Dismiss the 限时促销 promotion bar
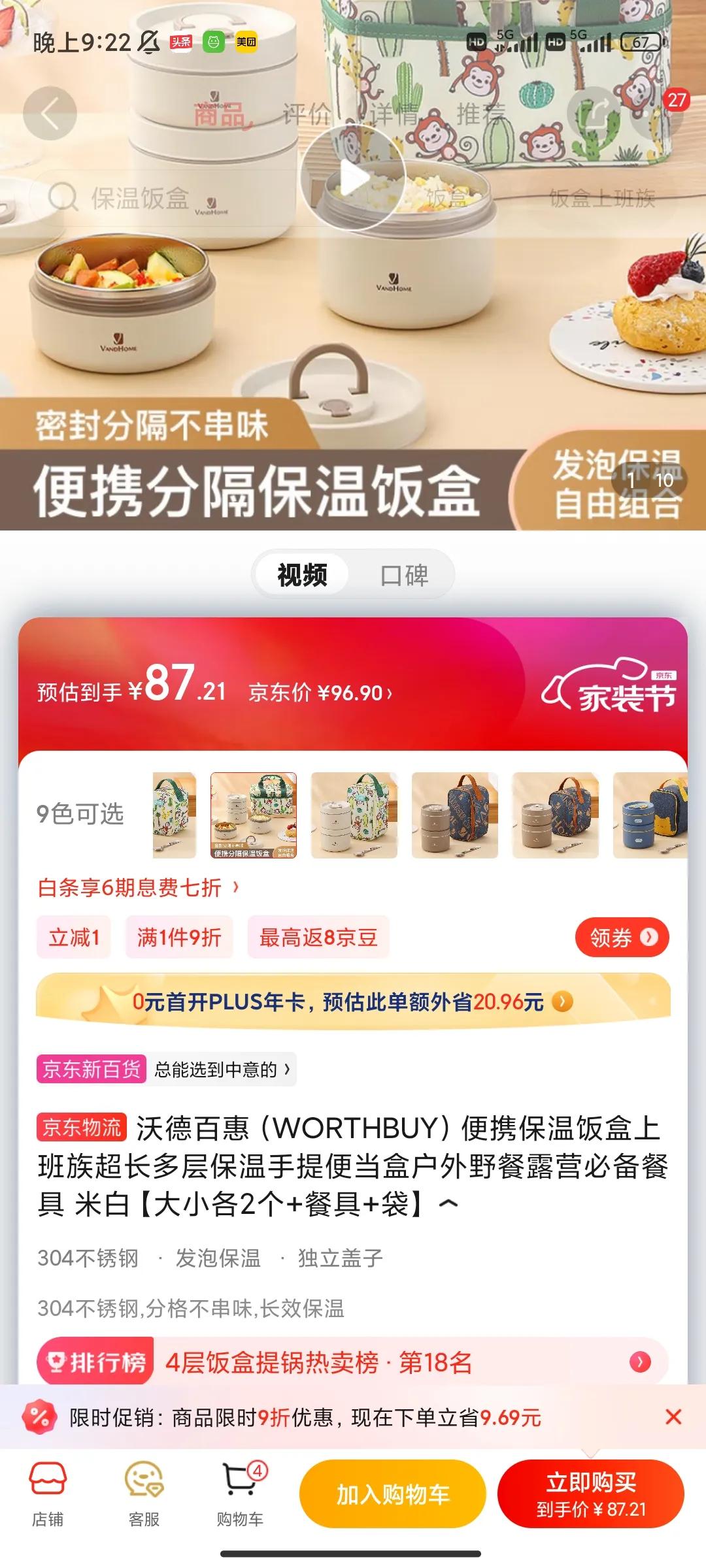The image size is (706, 1568). [x=673, y=1417]
